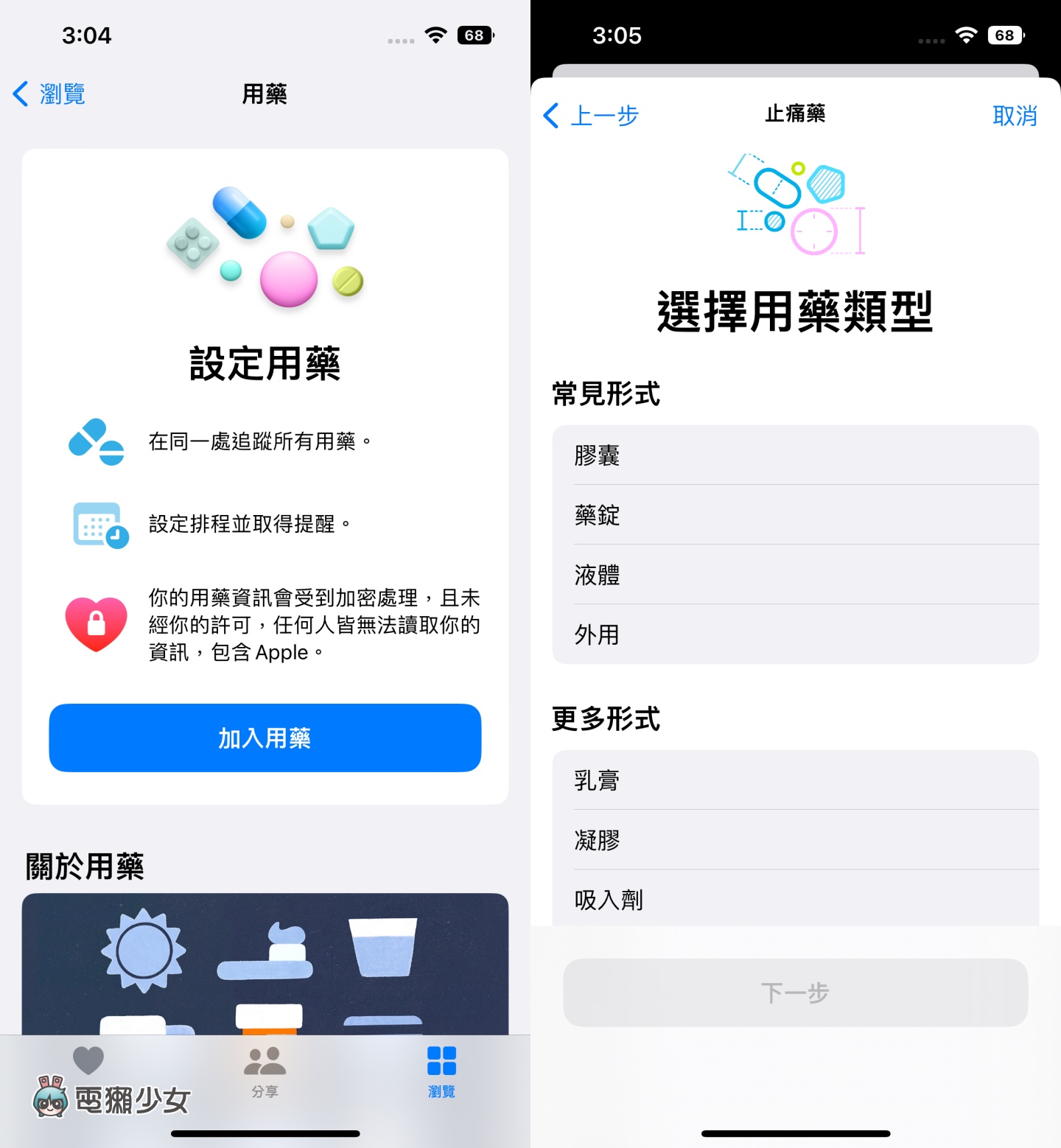
Task: Pick 液體 from common forms
Action: pos(795,575)
